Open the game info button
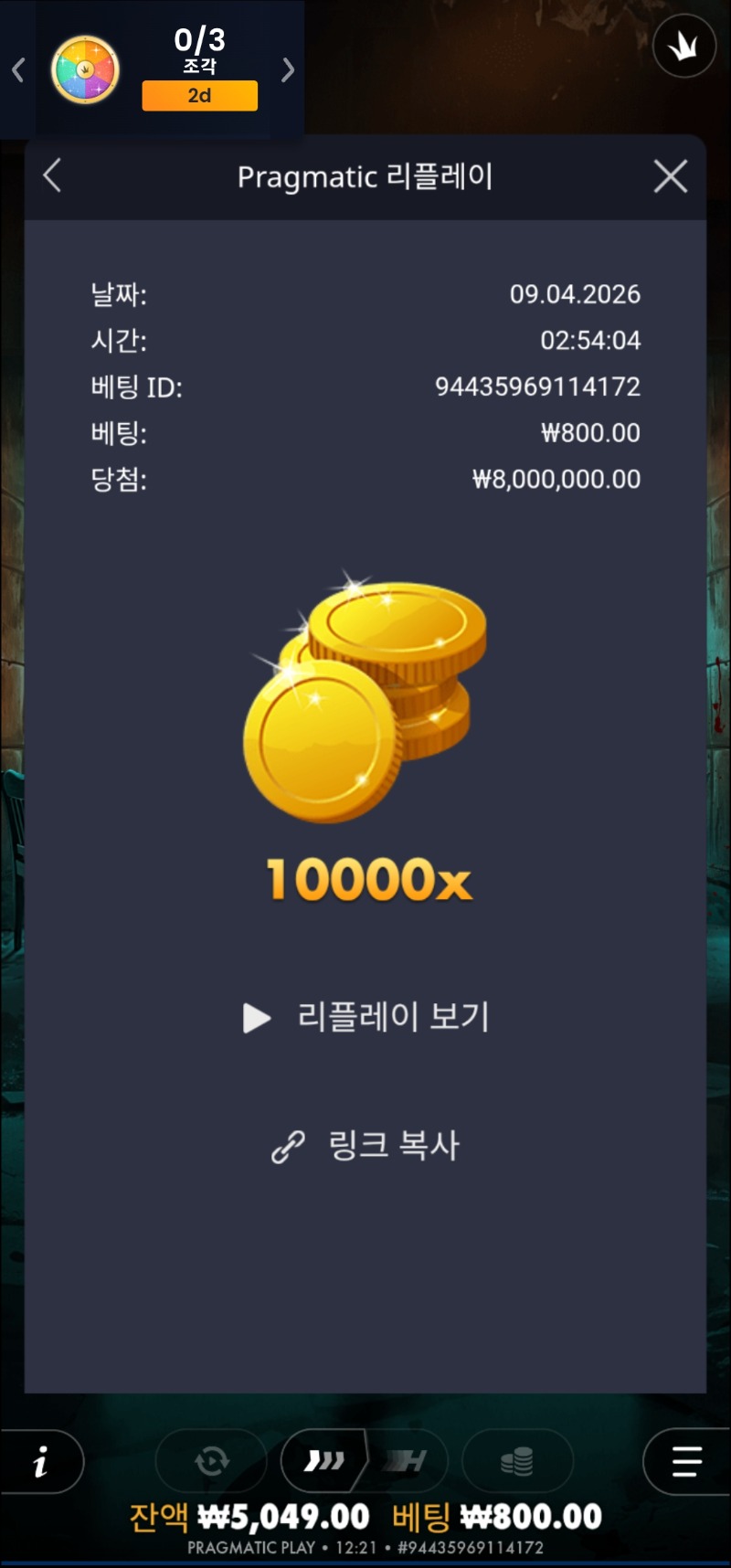The height and width of the screenshot is (1568, 731). point(41,1462)
